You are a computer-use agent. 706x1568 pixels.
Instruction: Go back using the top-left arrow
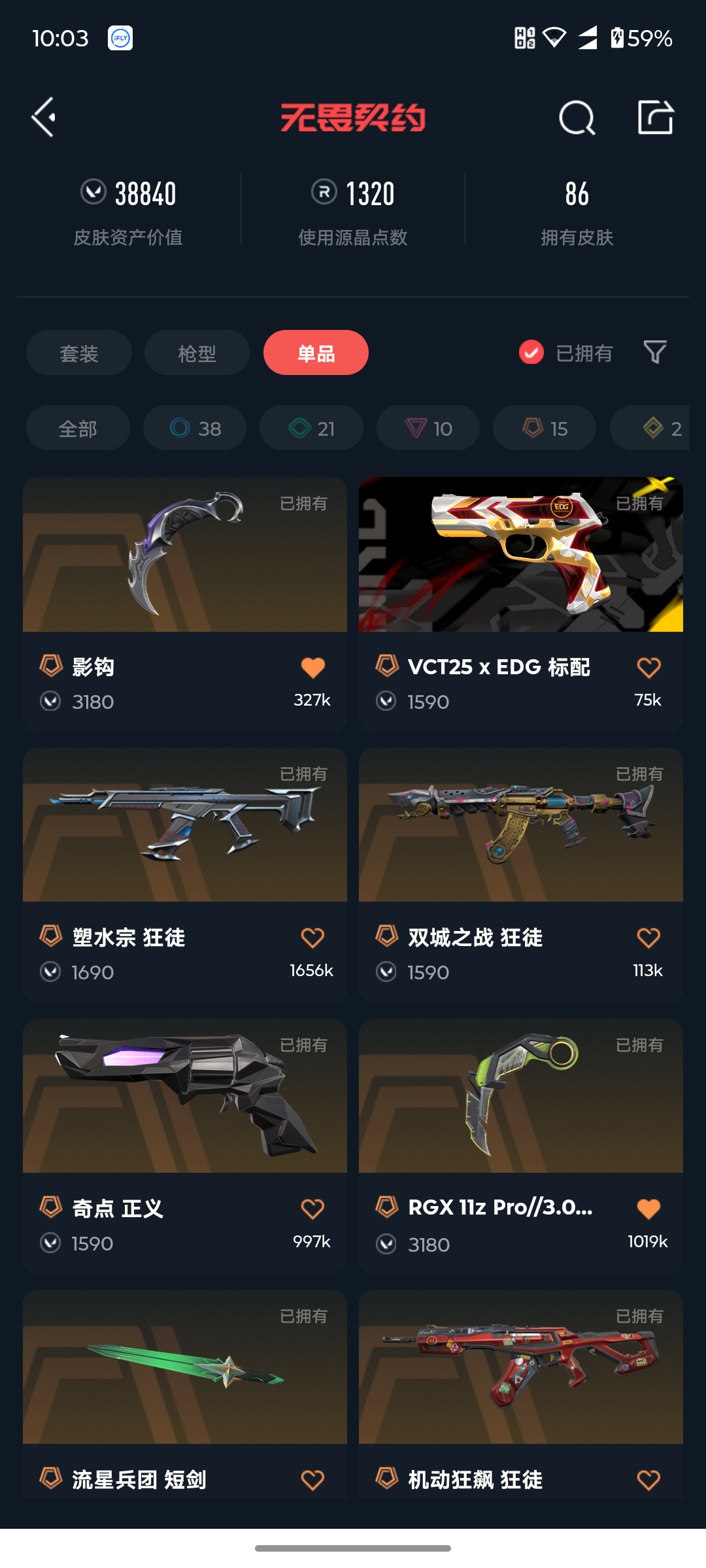point(44,118)
